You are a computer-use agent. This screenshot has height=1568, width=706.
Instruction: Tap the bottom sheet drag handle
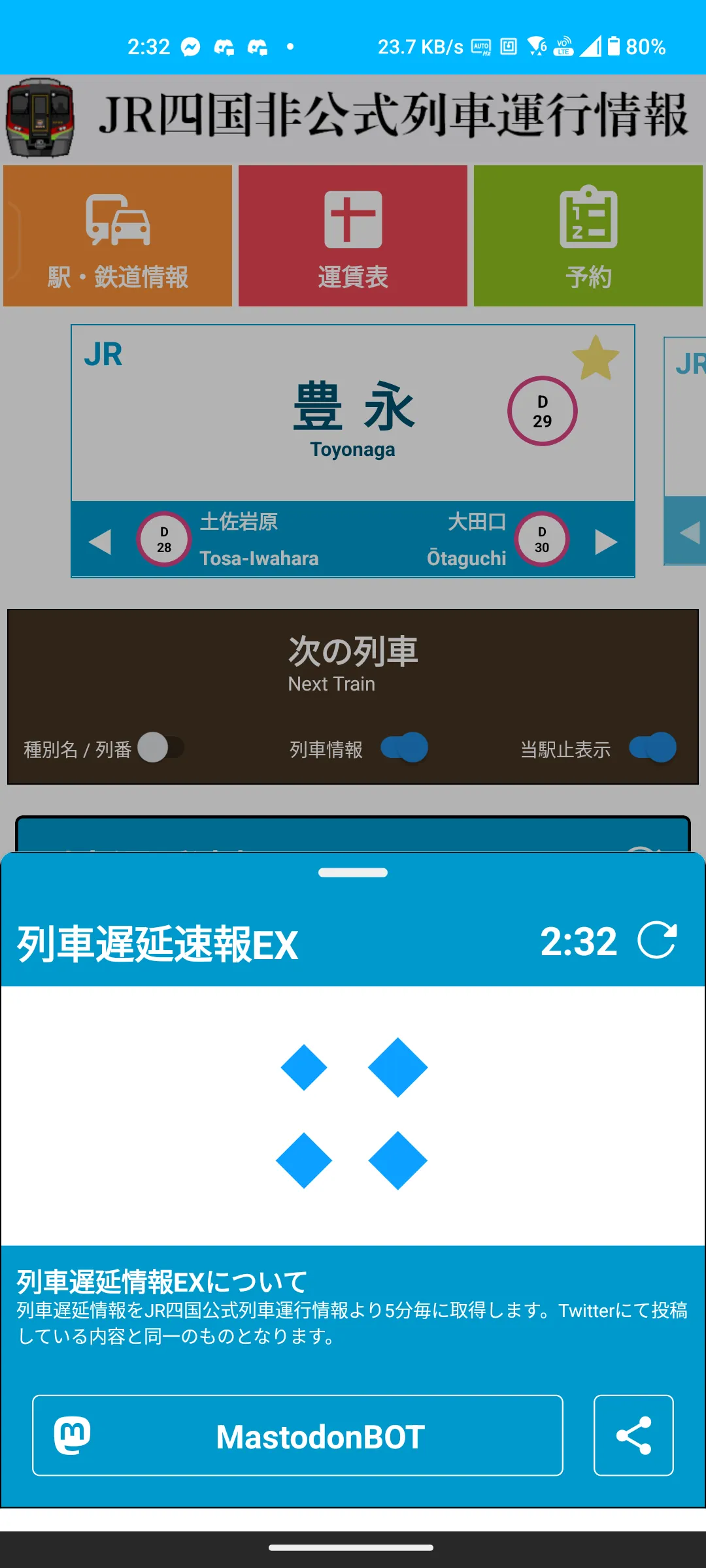pyautogui.click(x=353, y=873)
